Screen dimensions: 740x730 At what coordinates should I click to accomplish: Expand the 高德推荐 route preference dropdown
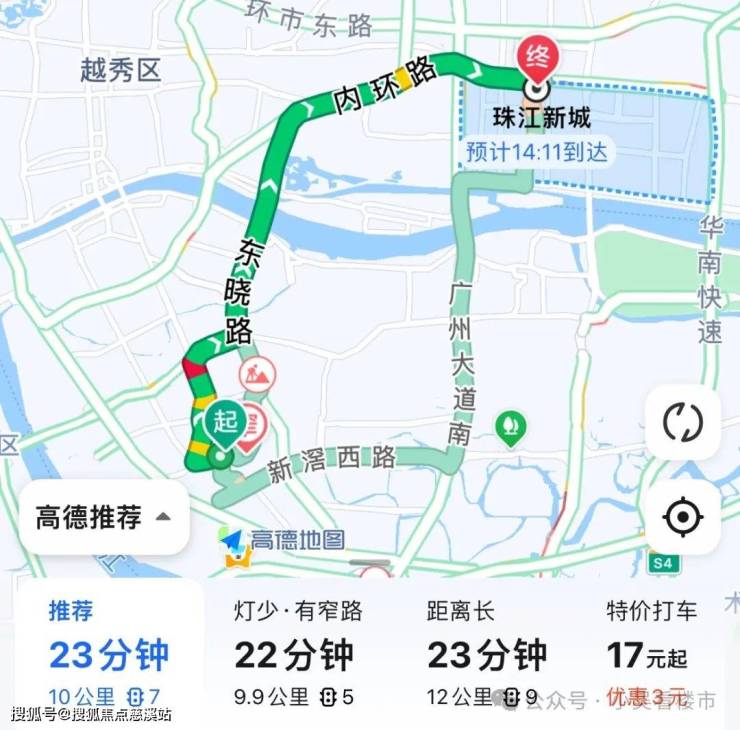[103, 517]
